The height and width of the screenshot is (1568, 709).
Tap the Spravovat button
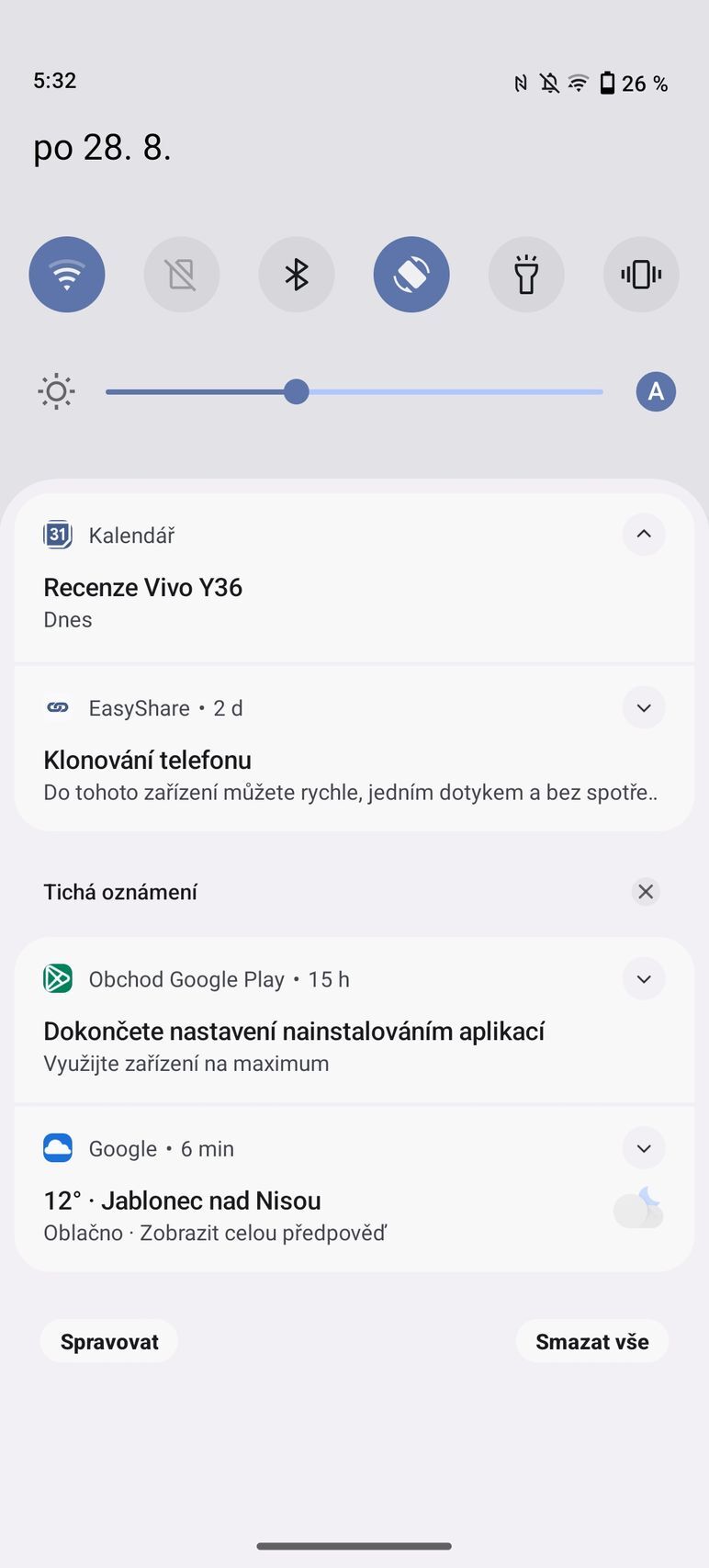click(109, 1342)
